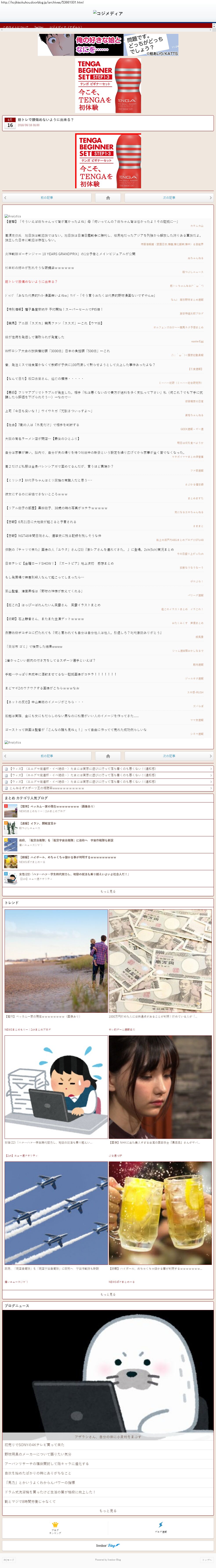Tap the home icon between article arrows

108,197
